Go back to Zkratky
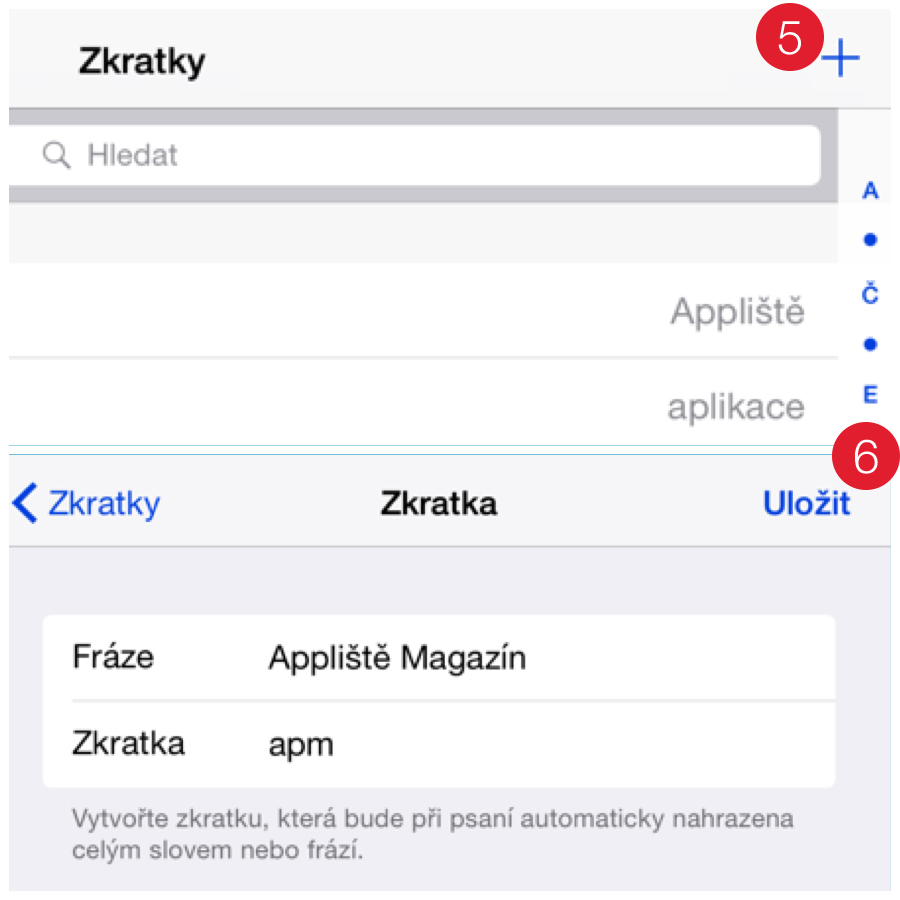 87,503
